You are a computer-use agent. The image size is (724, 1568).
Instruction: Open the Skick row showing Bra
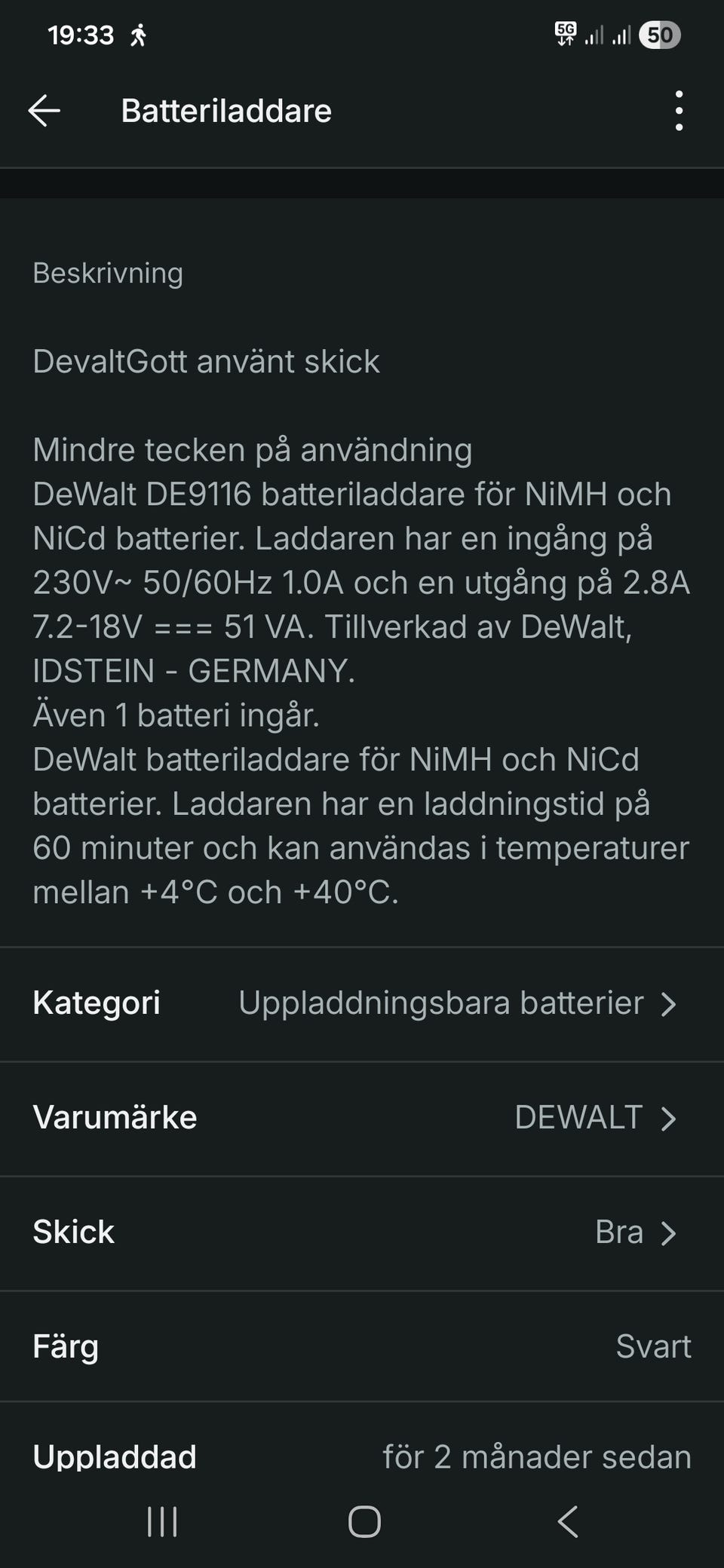coord(362,1233)
